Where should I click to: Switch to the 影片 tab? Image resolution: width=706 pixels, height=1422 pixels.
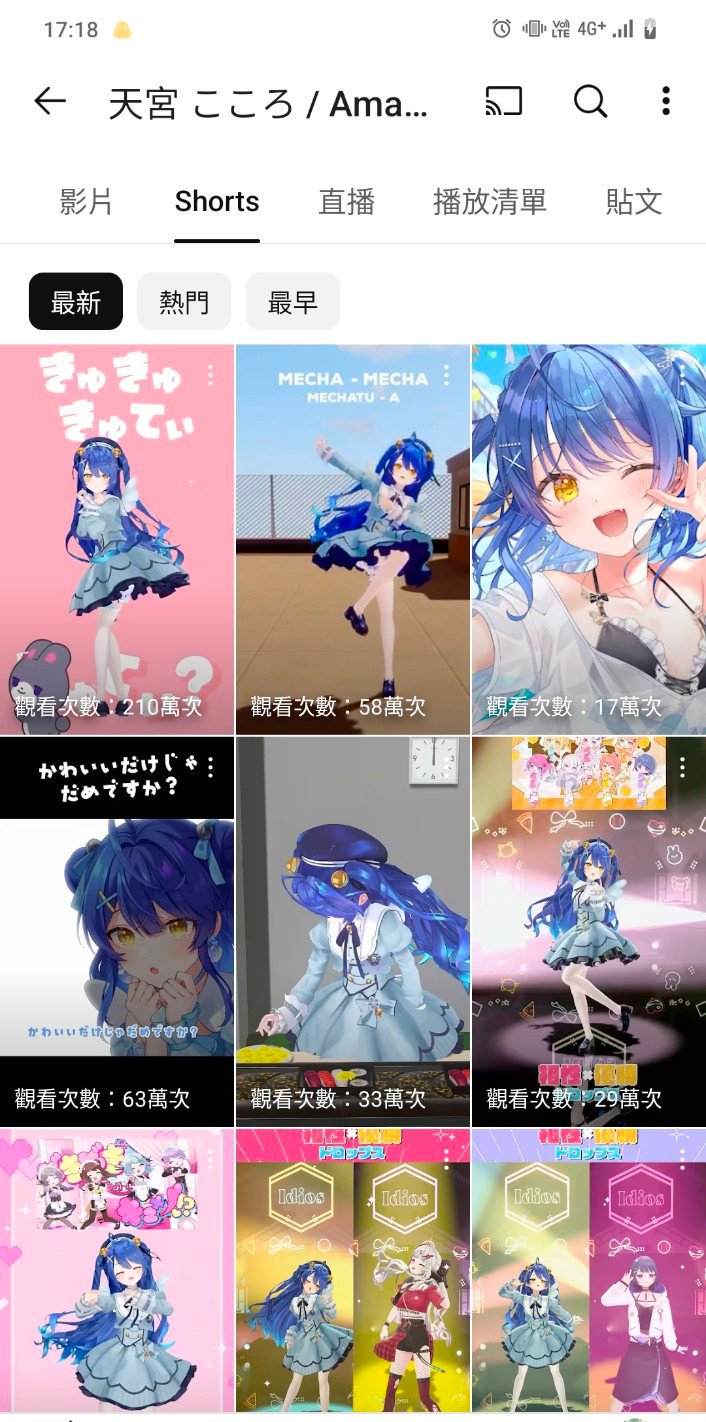coord(86,202)
